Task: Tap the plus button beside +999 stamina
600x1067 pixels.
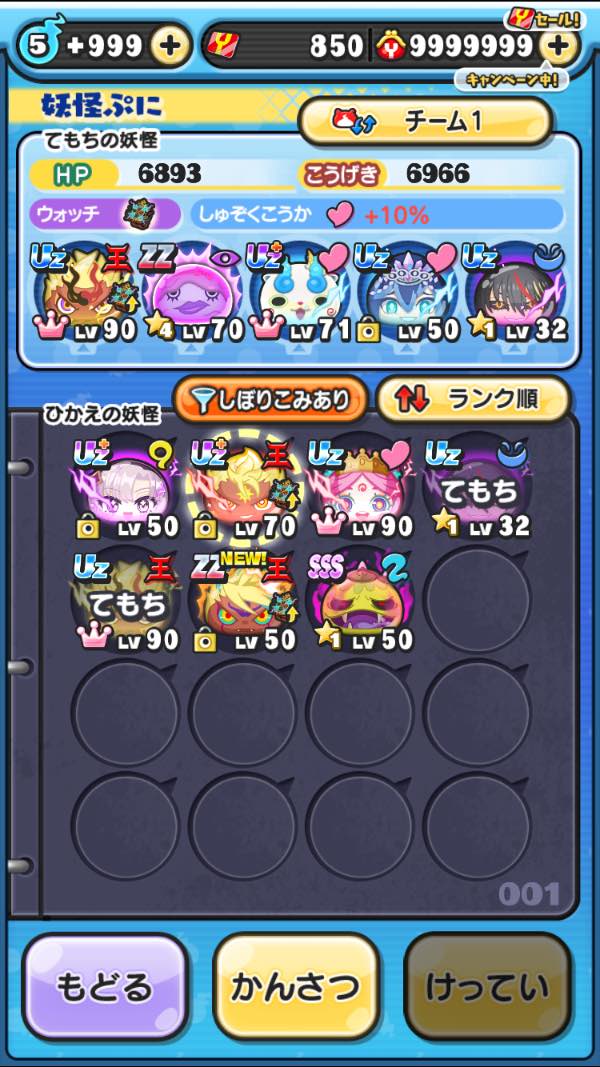Action: click(171, 46)
